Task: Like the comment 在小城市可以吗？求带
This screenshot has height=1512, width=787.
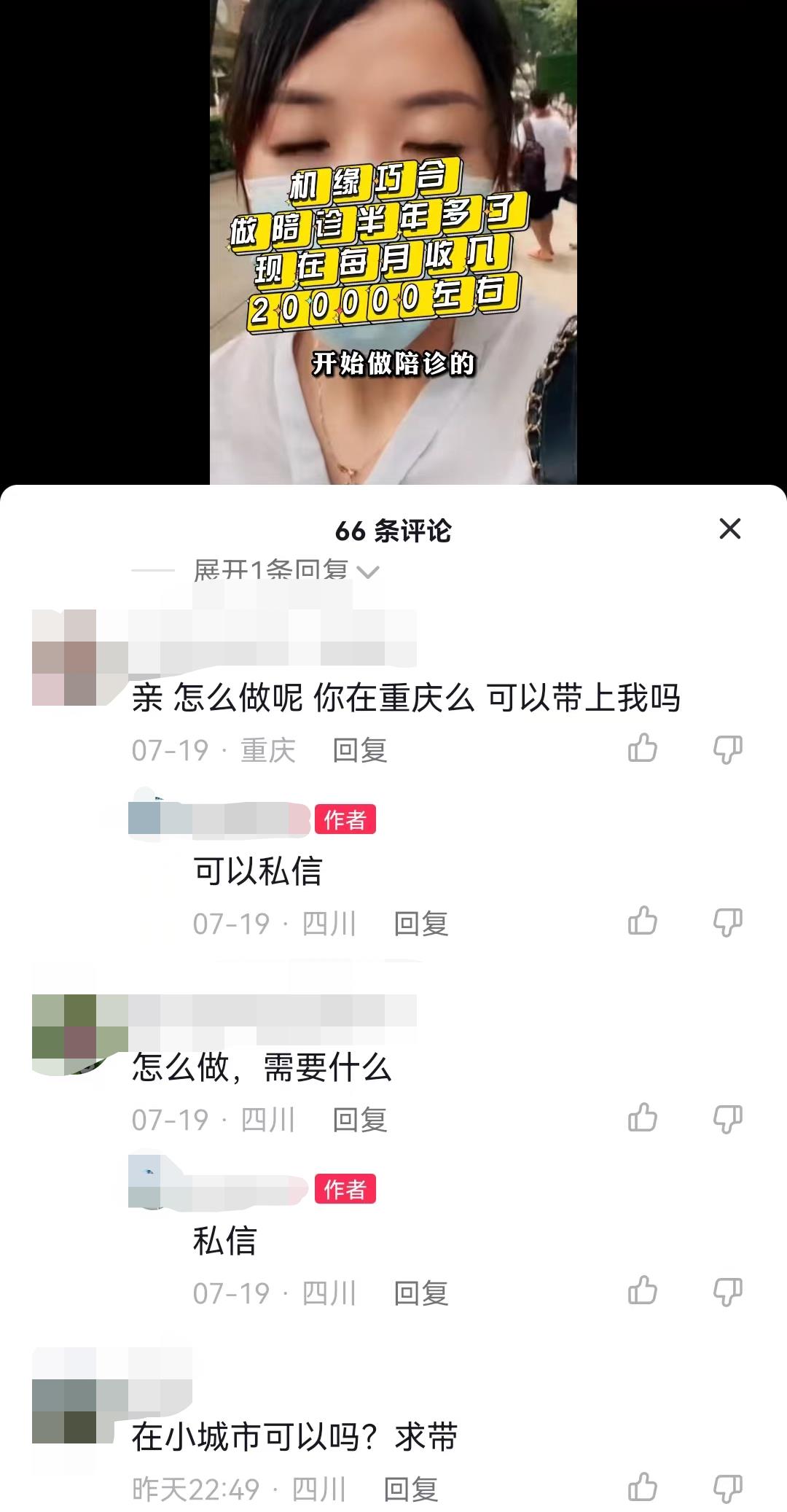Action: click(x=643, y=1487)
